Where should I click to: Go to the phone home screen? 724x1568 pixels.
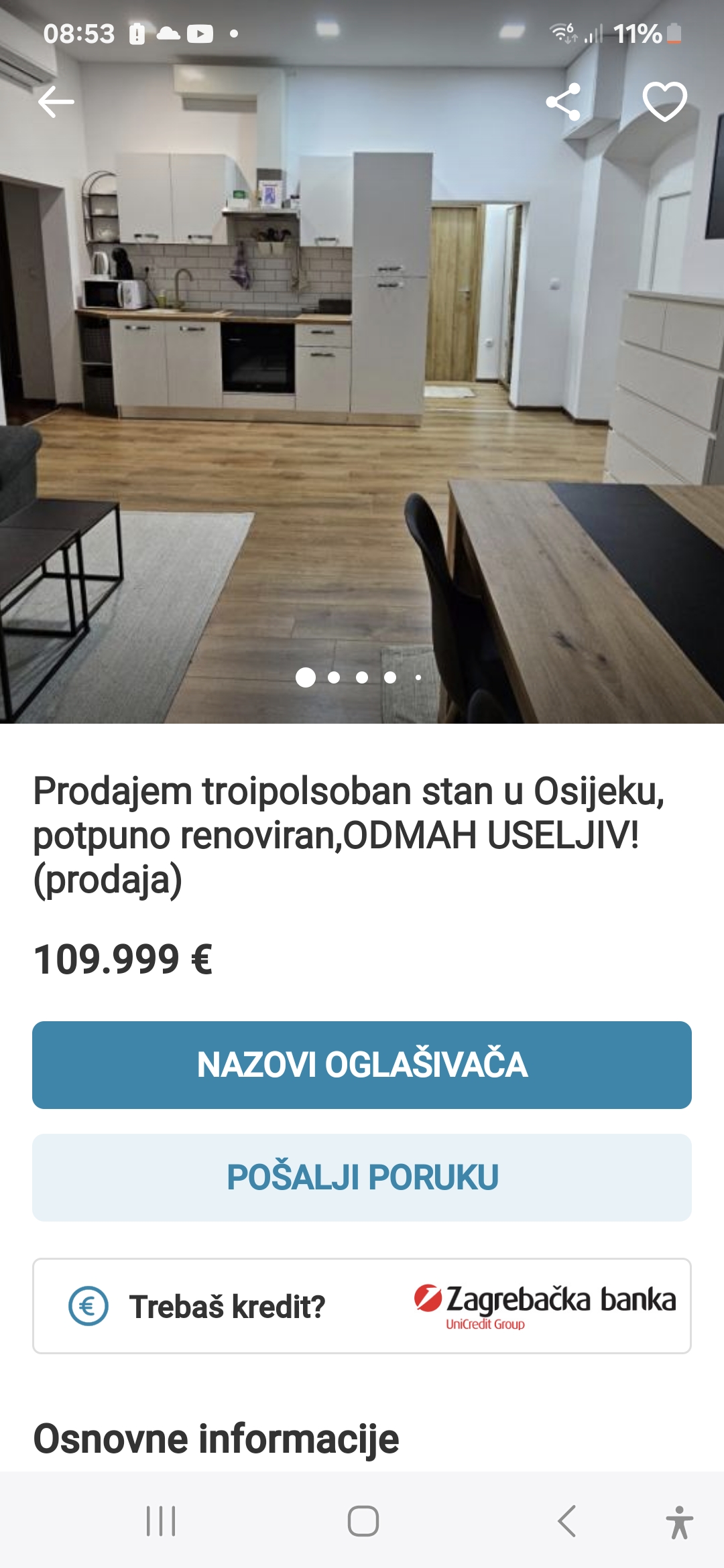tap(363, 1520)
